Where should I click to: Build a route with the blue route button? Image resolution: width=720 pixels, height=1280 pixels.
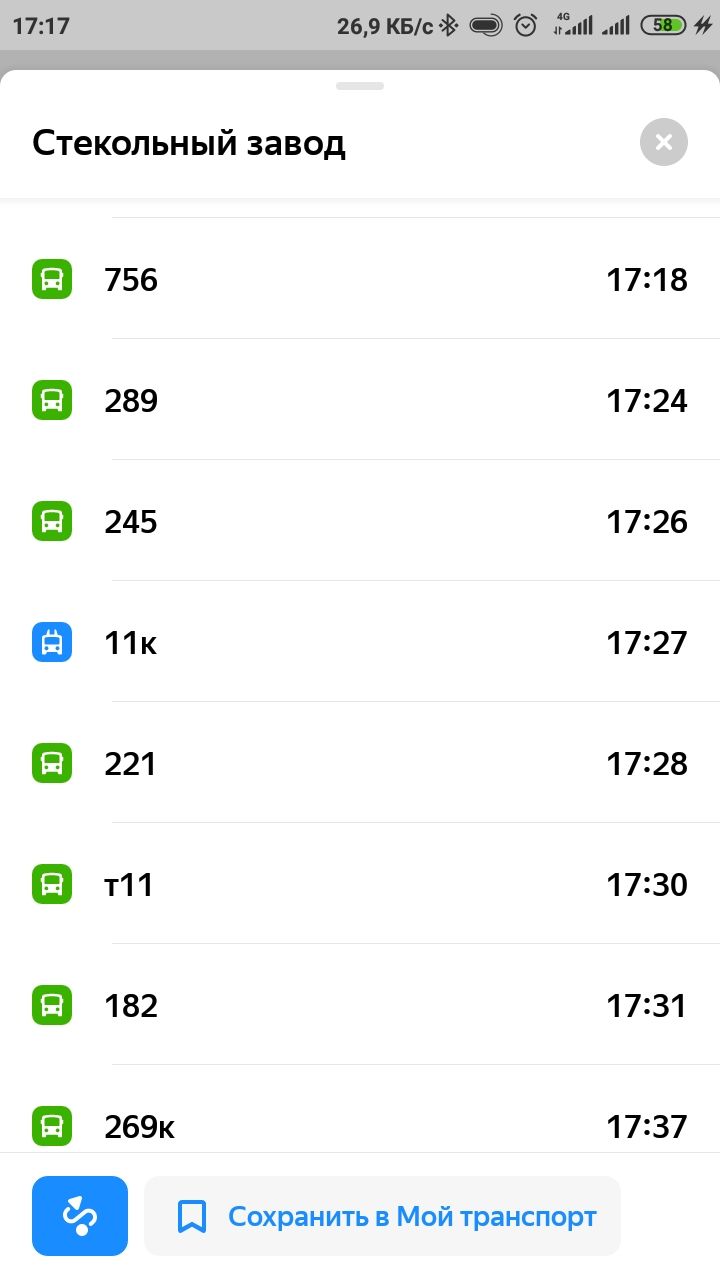click(80, 1216)
